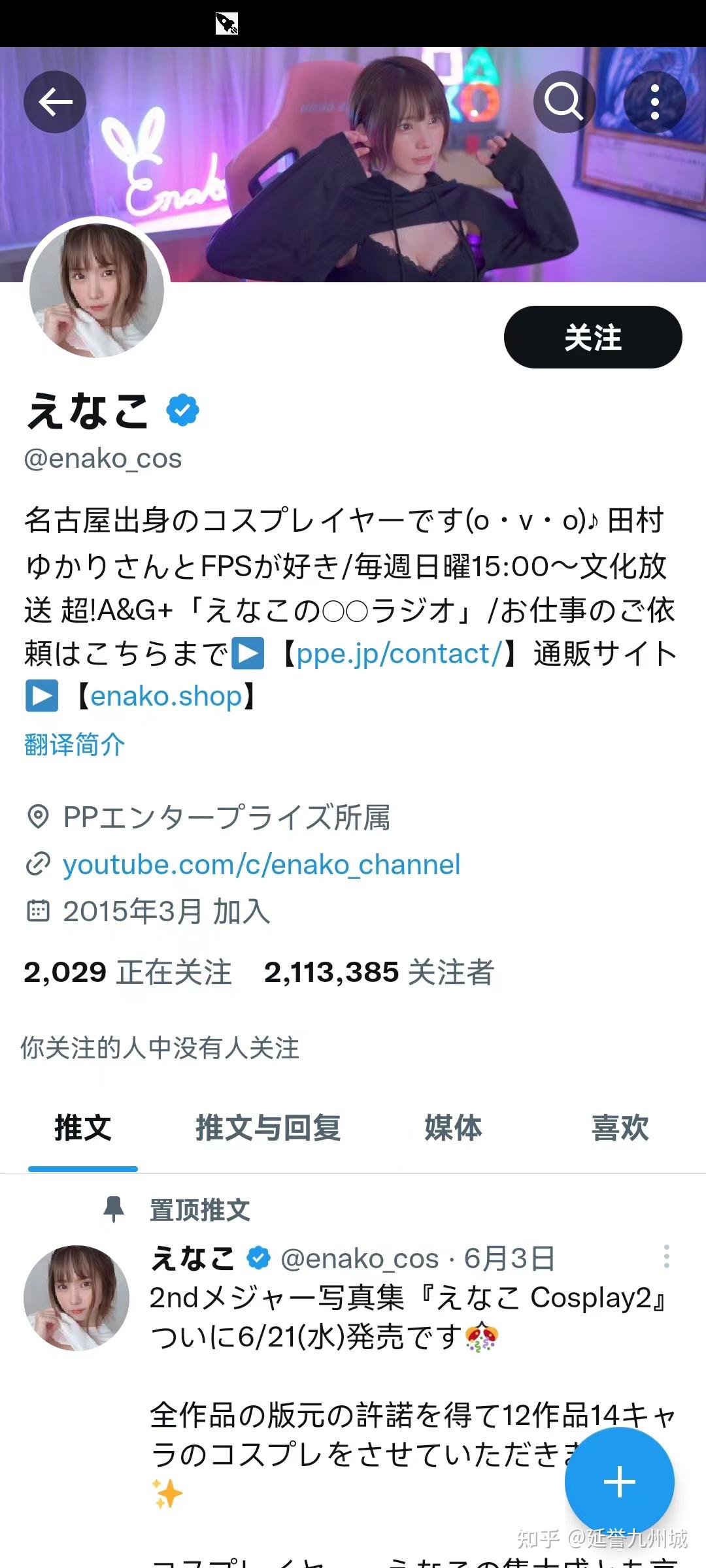Image resolution: width=706 pixels, height=1568 pixels.
Task: Switch to the 推文 tab
Action: tap(83, 1128)
